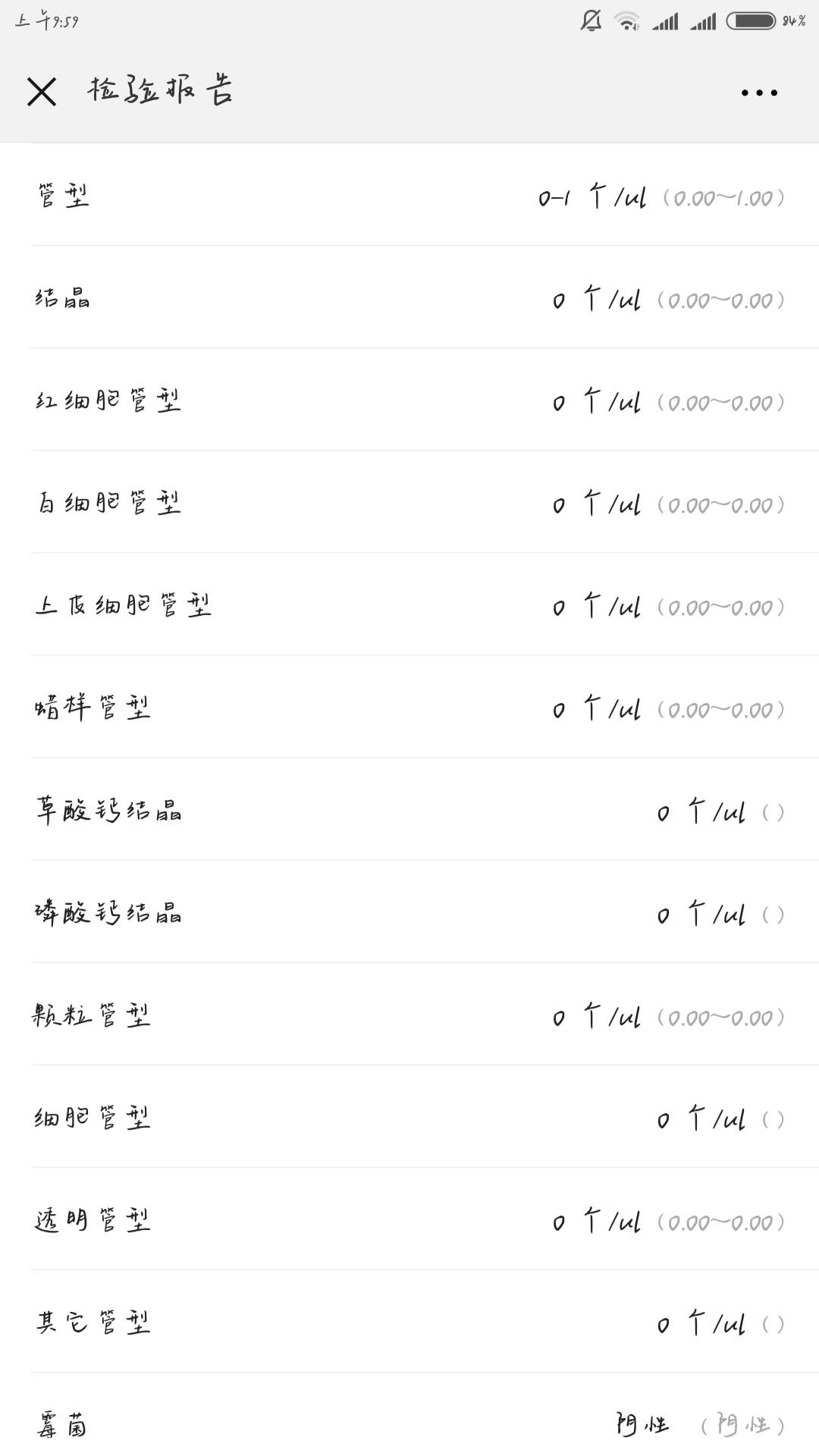Open the three-dot more options menu
The width and height of the screenshot is (819, 1456).
(x=759, y=93)
